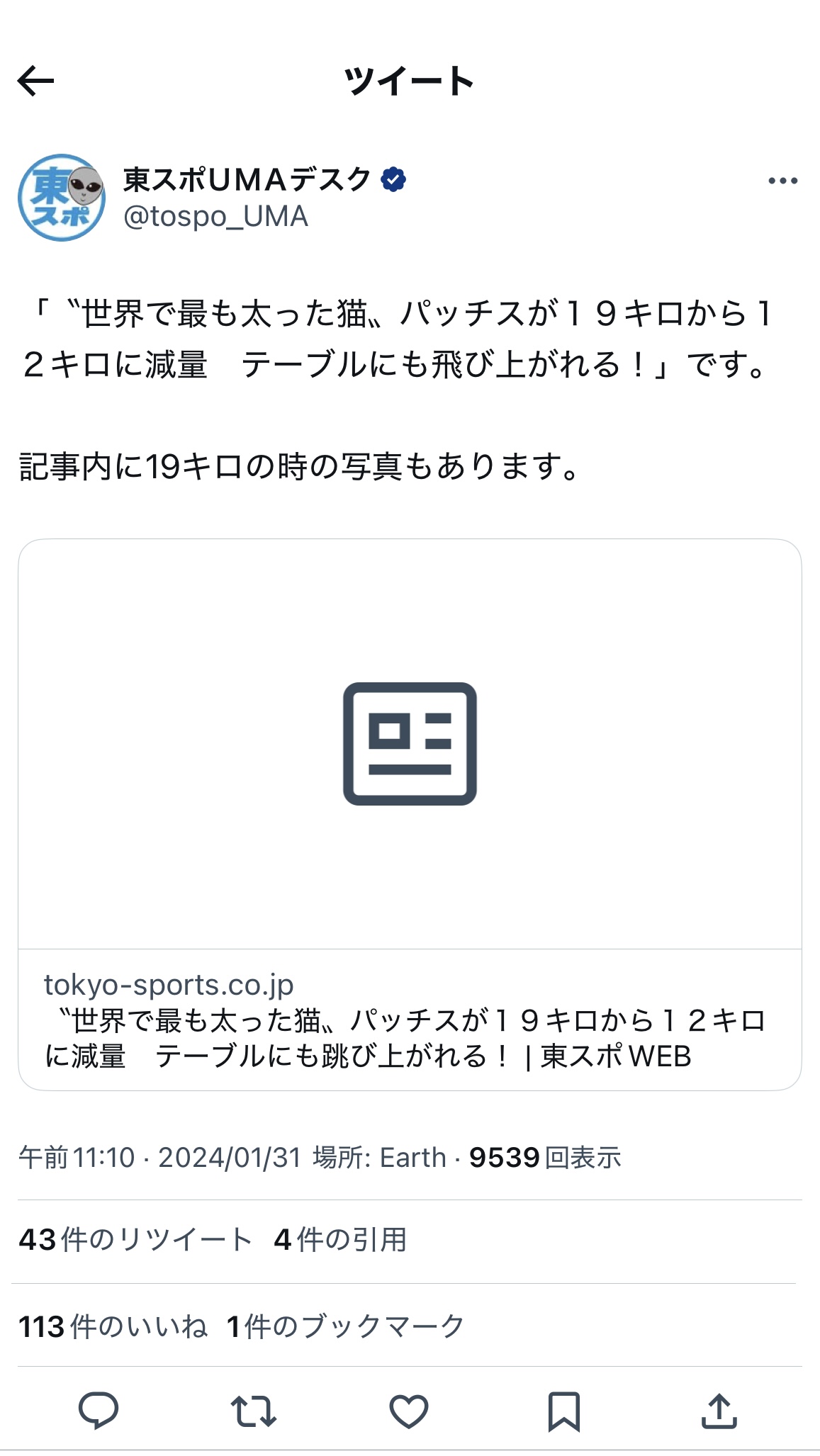The image size is (820, 1456).
Task: Open the @tospo_UMA account name
Action: (215, 217)
